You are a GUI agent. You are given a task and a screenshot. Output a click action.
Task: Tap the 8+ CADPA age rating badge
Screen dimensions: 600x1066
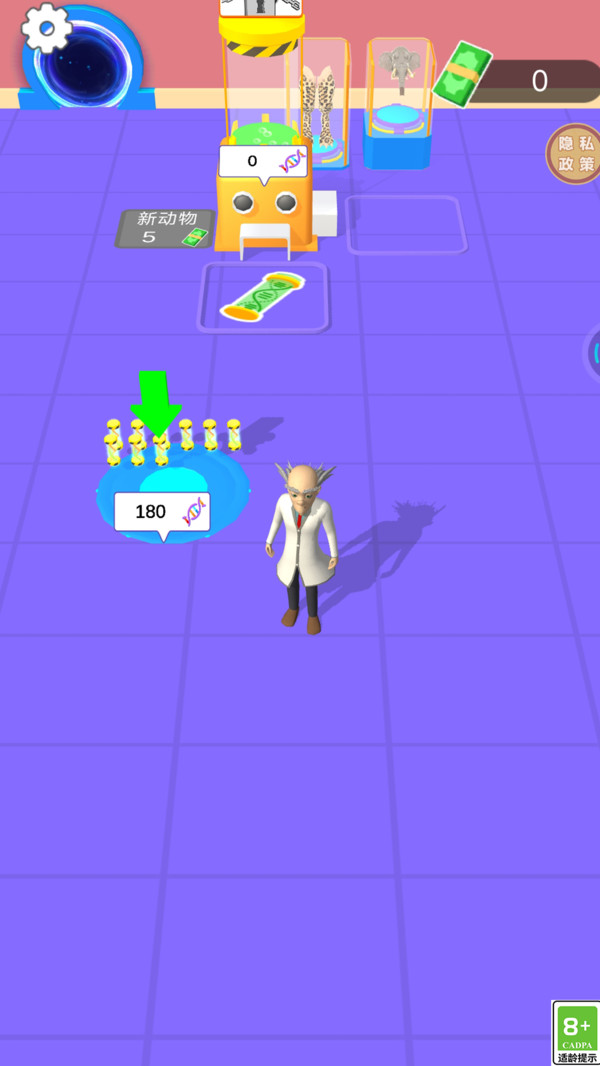[x=576, y=1032]
